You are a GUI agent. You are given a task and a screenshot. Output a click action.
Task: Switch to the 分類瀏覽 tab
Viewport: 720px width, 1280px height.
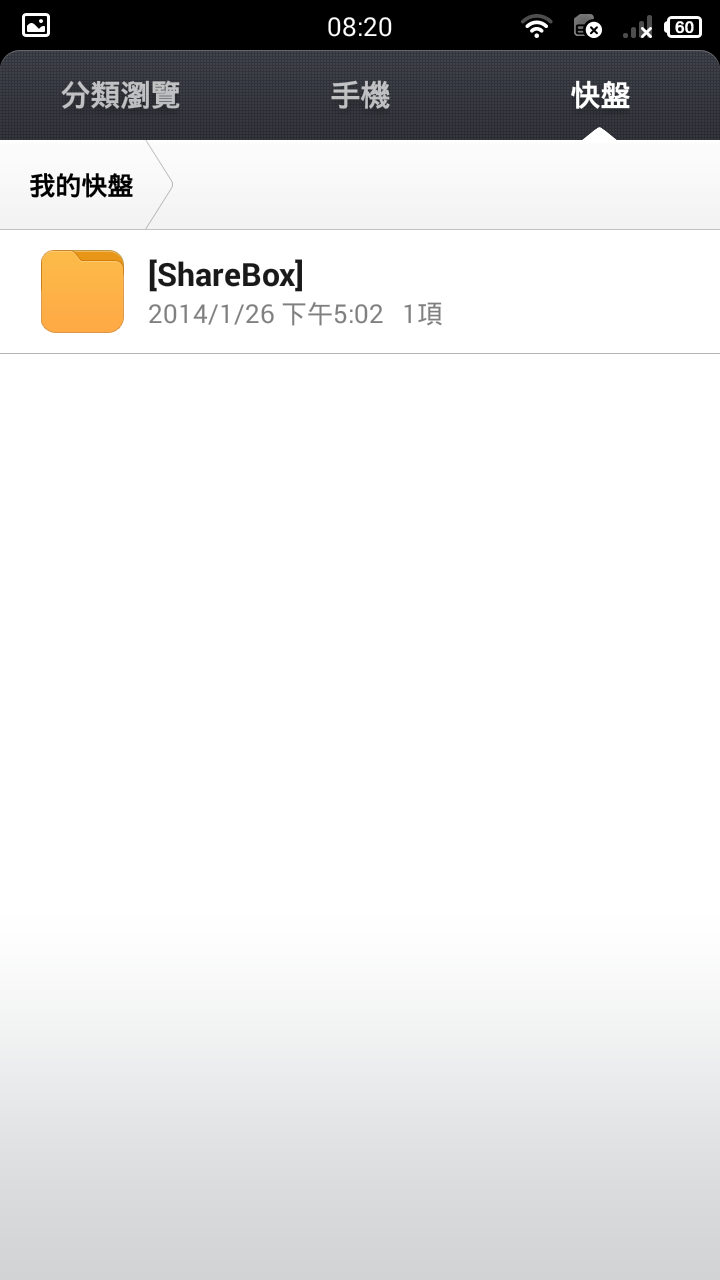(x=120, y=96)
